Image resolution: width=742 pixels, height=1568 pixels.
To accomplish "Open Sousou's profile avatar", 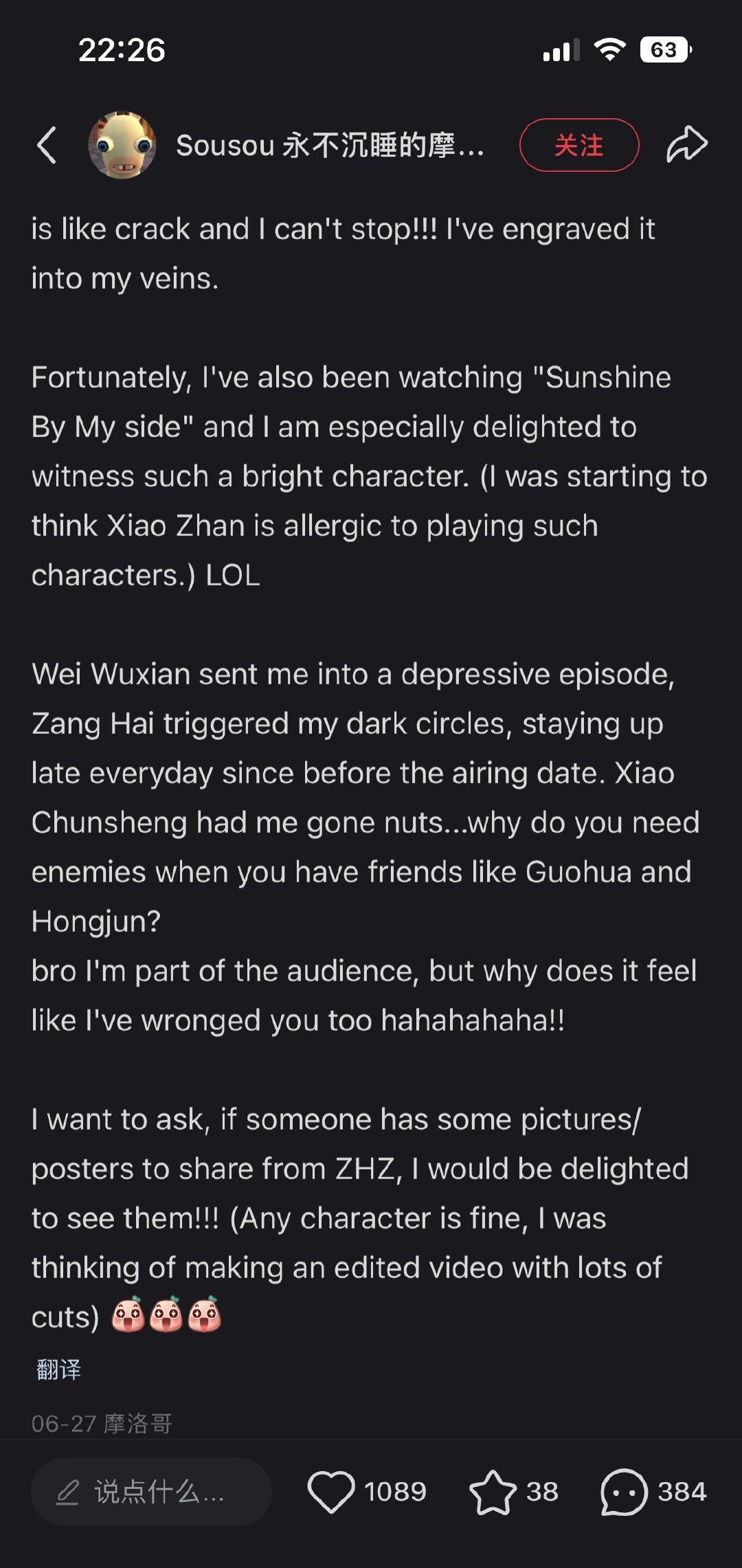I will click(x=122, y=145).
